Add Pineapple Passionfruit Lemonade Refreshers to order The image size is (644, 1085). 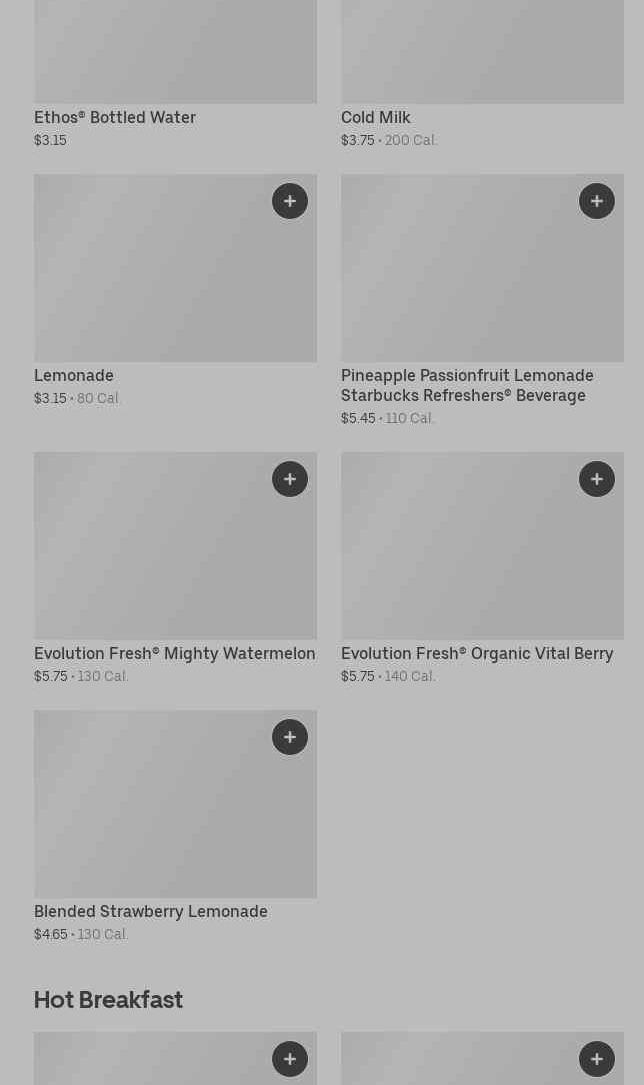click(x=597, y=201)
